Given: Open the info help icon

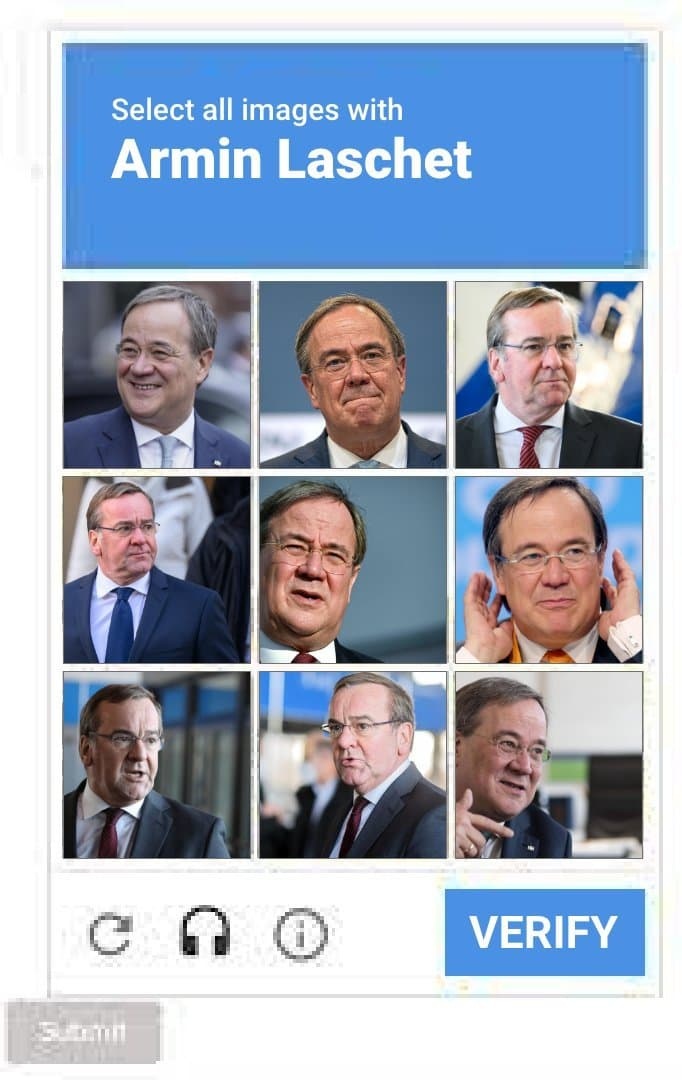Looking at the screenshot, I should pos(301,934).
